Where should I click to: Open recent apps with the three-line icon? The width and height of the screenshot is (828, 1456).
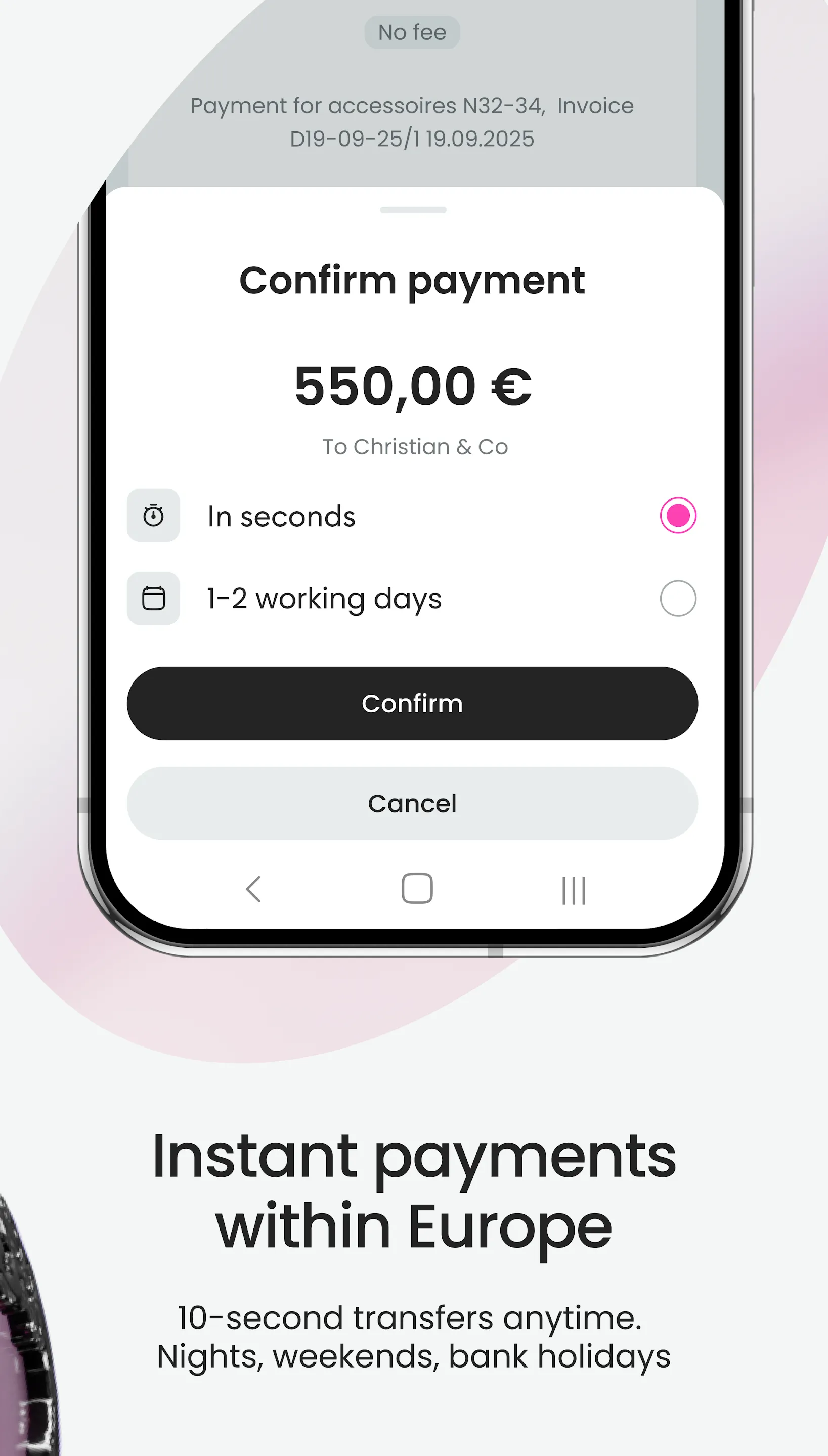click(x=572, y=889)
